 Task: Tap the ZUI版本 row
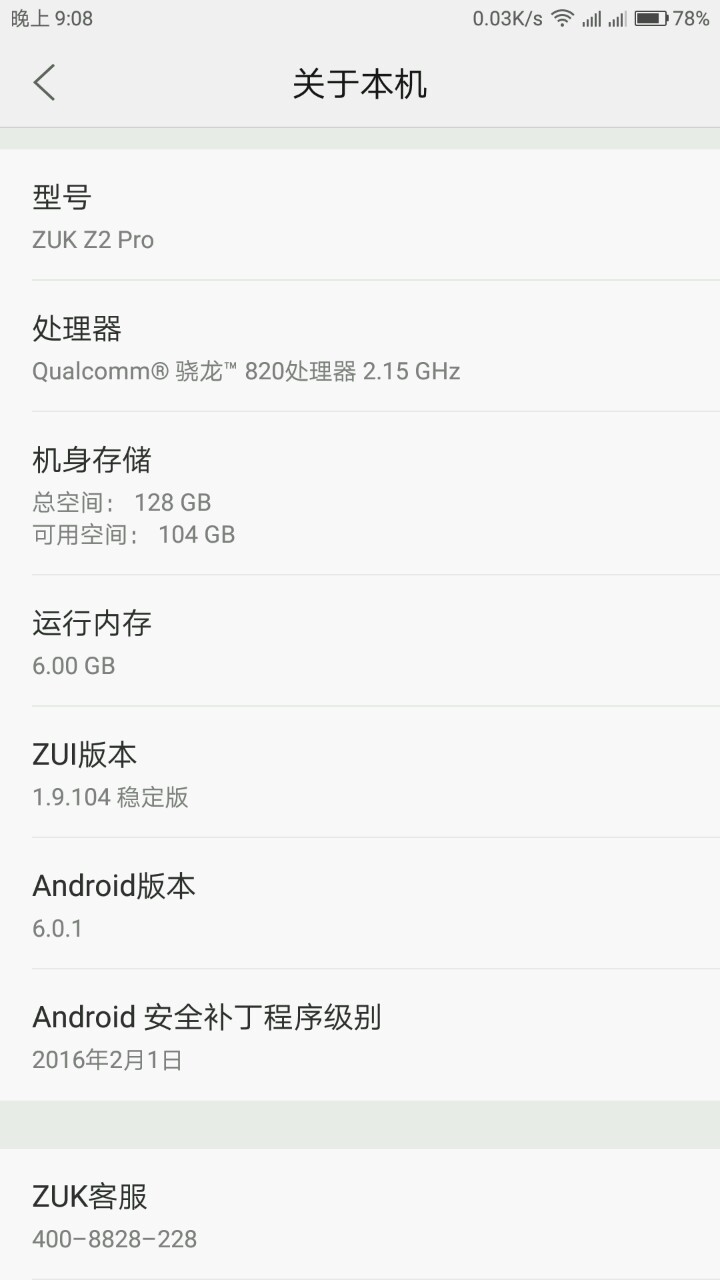pos(360,773)
